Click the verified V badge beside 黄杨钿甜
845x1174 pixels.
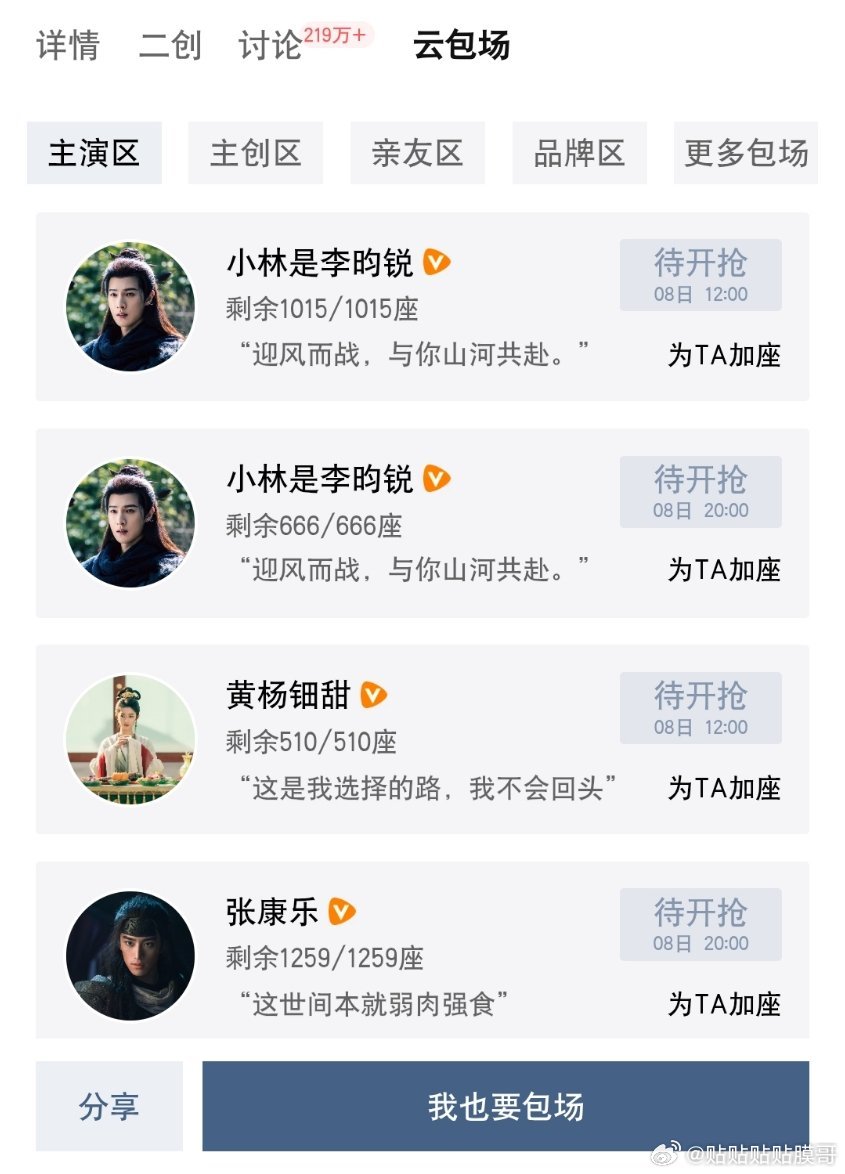(374, 695)
